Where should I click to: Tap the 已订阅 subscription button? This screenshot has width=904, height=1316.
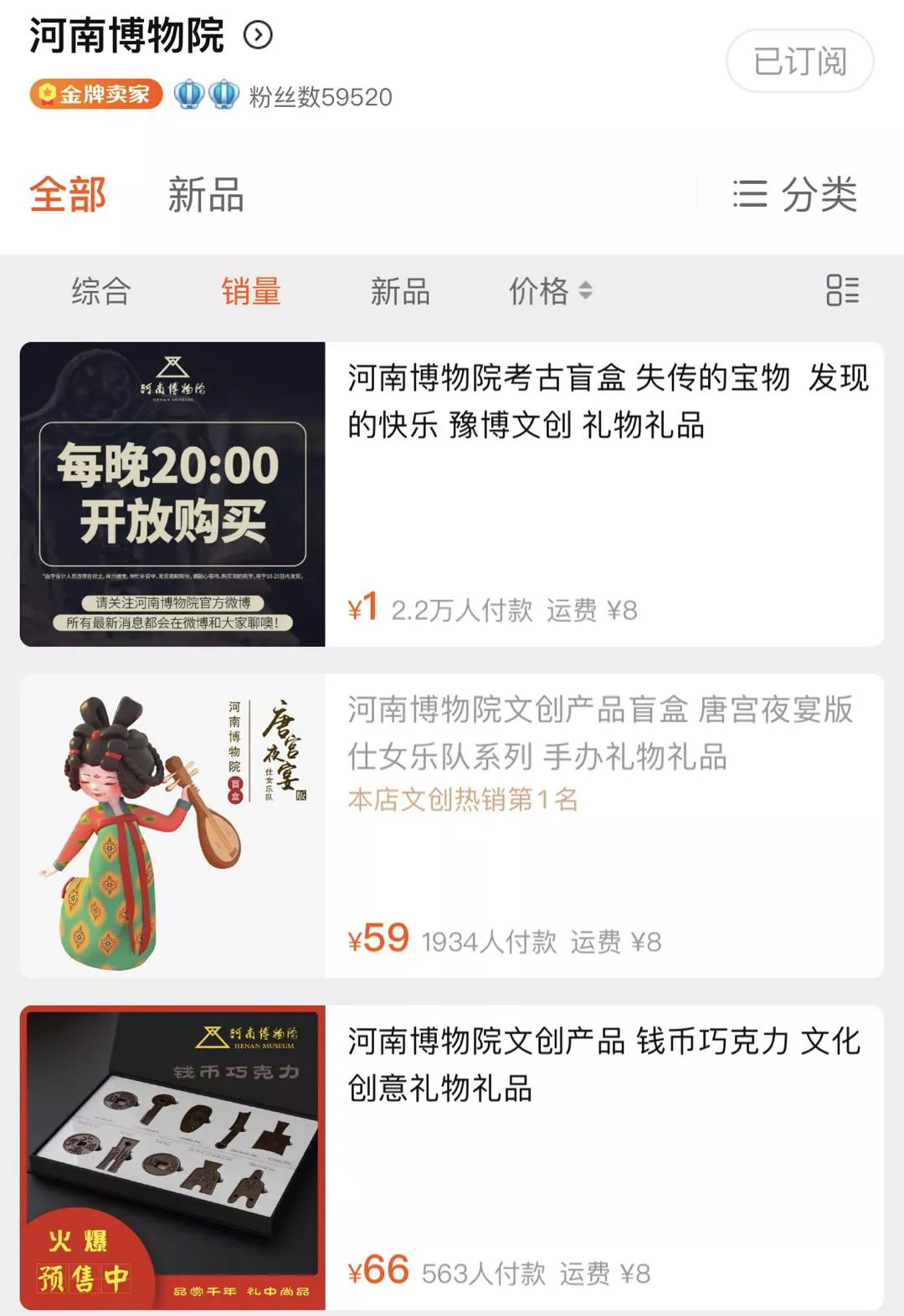(799, 61)
